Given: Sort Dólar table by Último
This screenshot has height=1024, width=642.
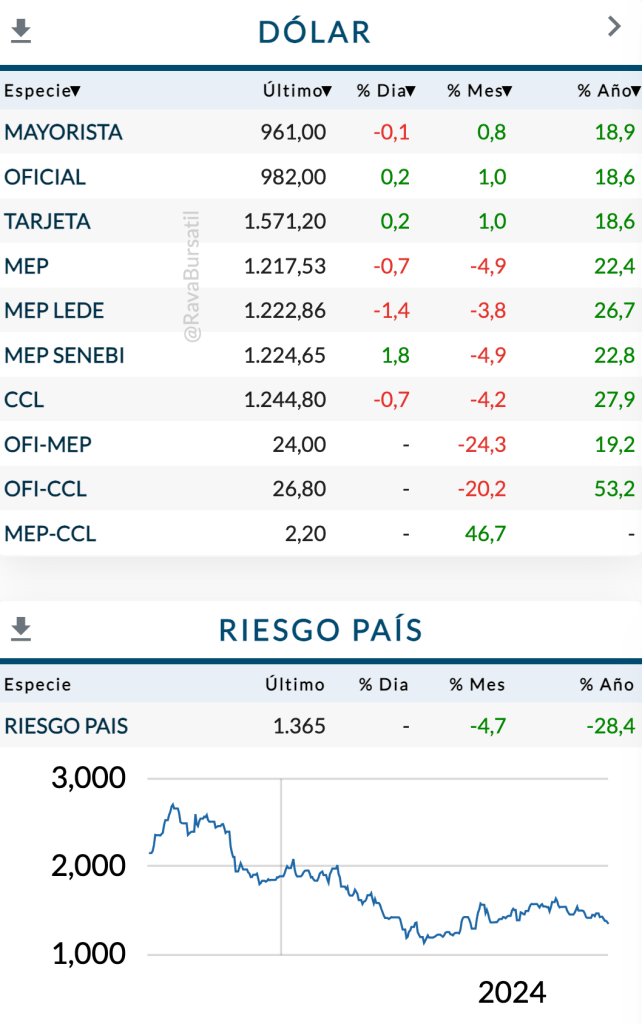Looking at the screenshot, I should pos(297,91).
